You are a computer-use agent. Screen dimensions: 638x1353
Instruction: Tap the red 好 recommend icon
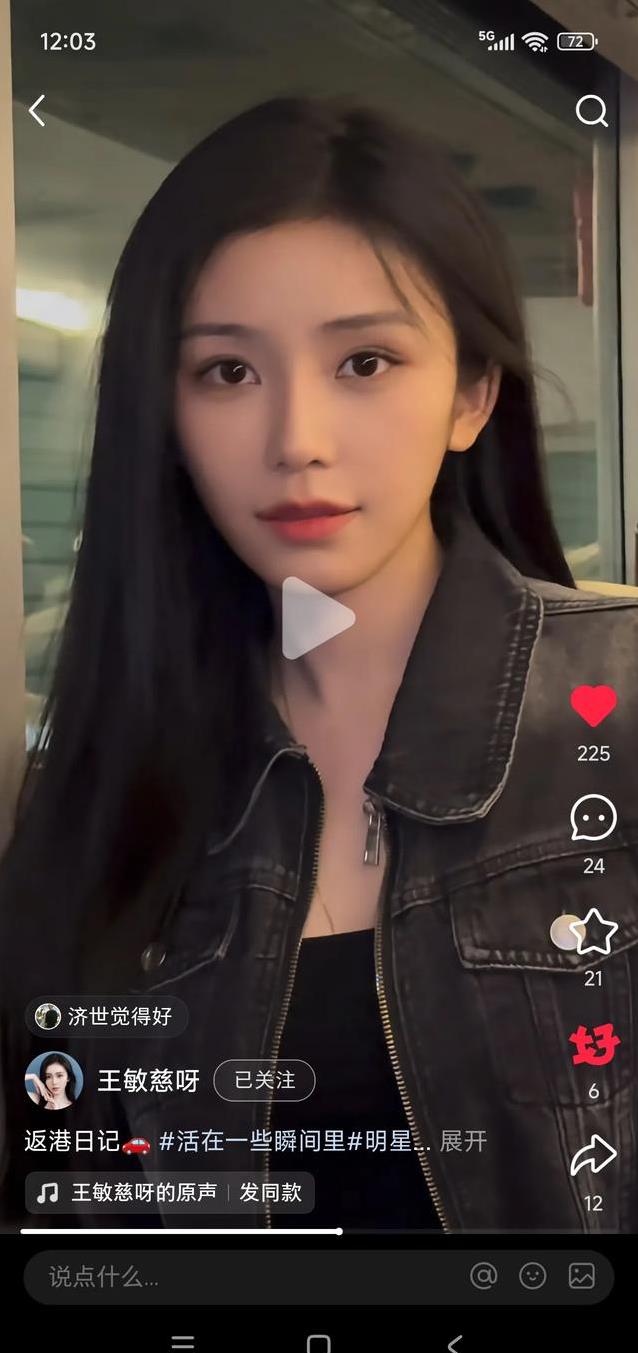point(595,1046)
